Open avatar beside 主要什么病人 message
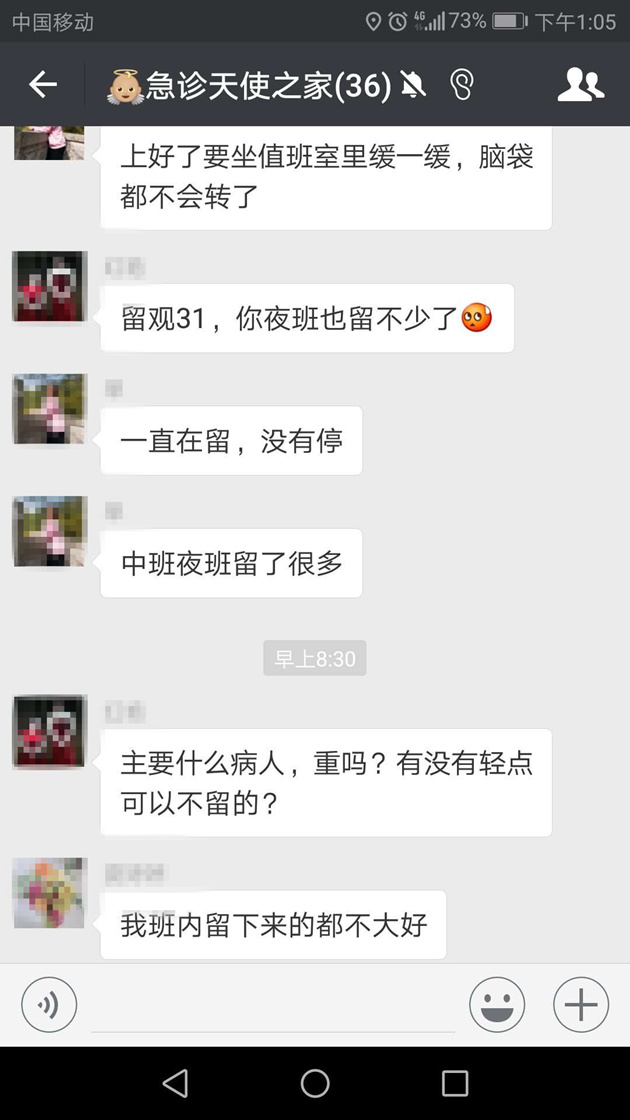The height and width of the screenshot is (1120, 630). tap(49, 732)
